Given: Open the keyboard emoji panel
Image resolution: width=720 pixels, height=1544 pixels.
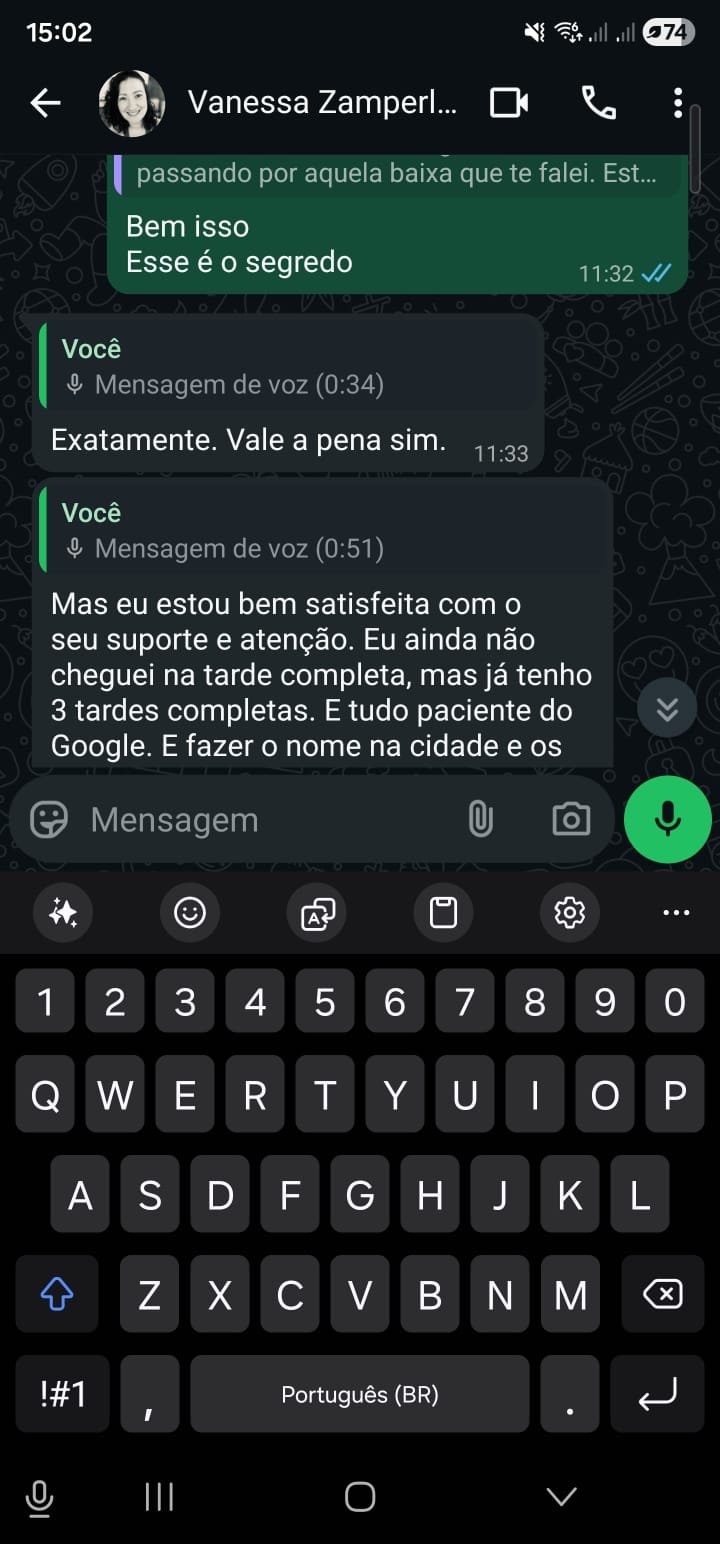Looking at the screenshot, I should 190,912.
